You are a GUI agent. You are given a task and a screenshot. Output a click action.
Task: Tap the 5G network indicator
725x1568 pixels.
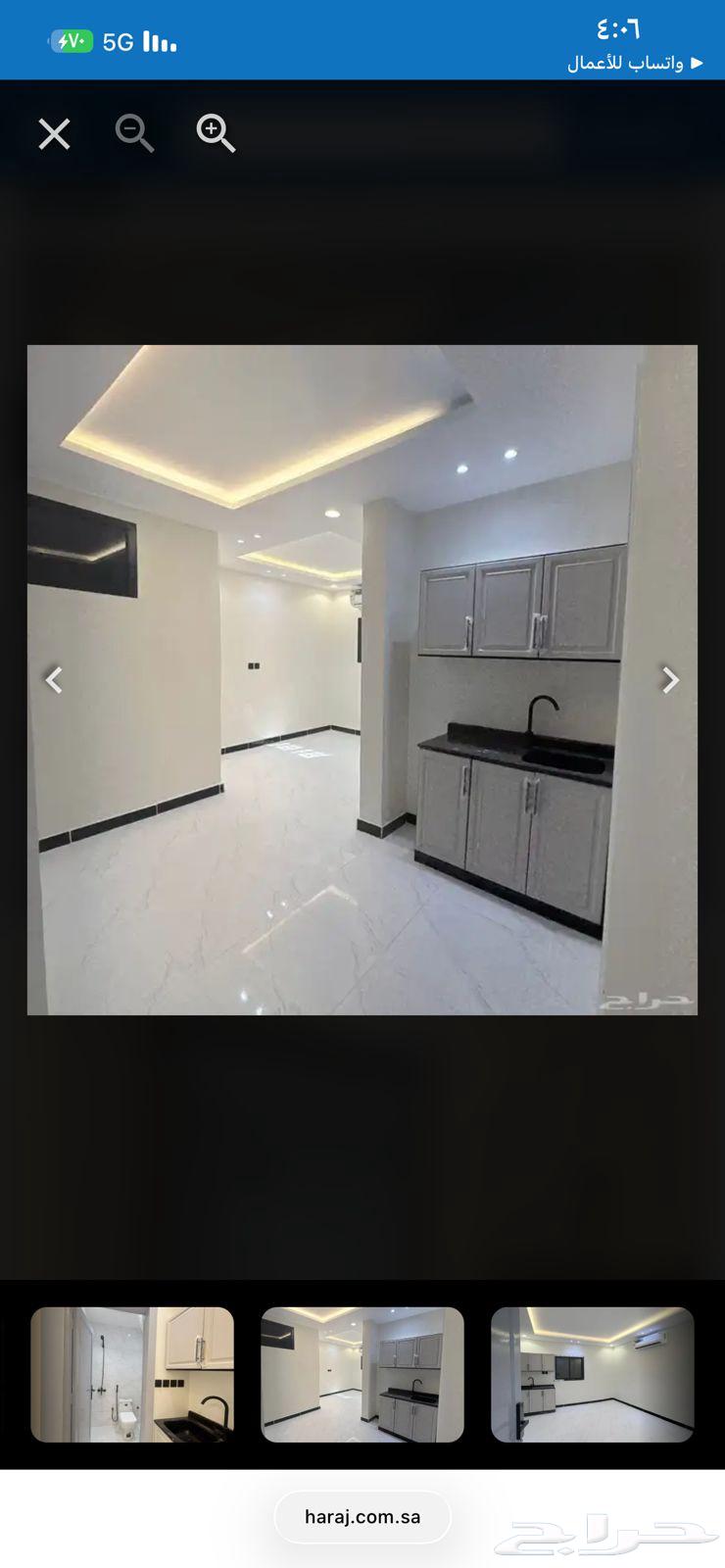click(x=115, y=41)
